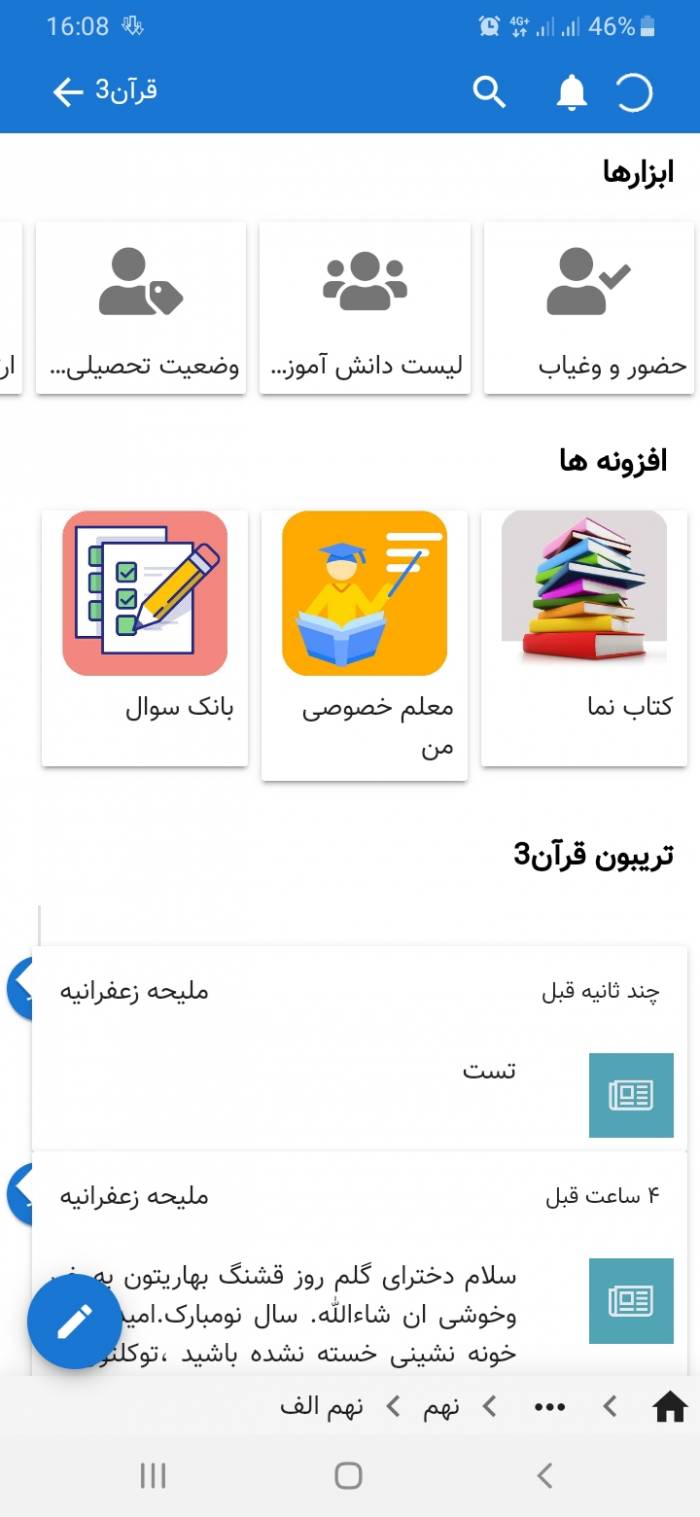Go back using the arrow next to قرآن3
This screenshot has height=1517, width=700.
coord(68,92)
